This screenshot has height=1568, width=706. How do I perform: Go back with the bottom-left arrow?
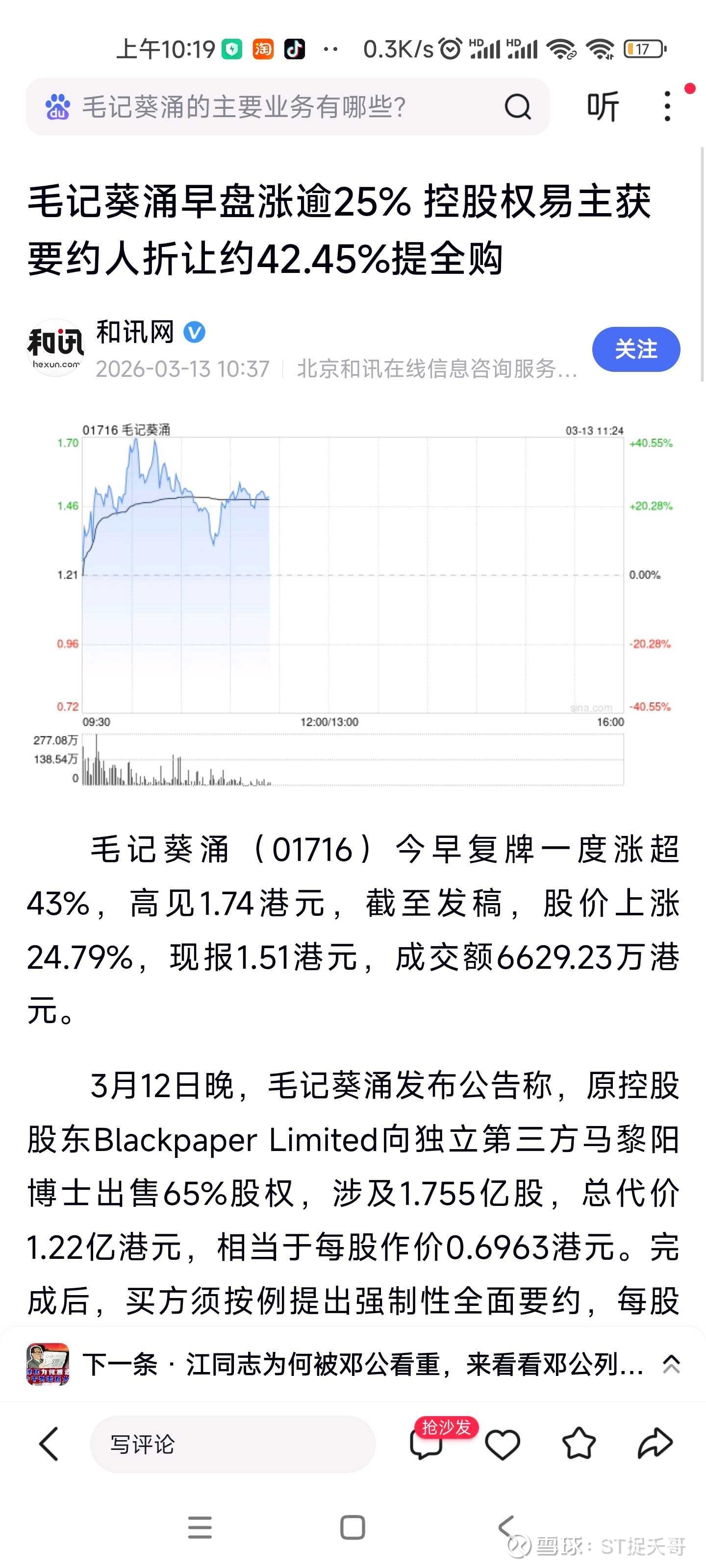click(x=49, y=1444)
